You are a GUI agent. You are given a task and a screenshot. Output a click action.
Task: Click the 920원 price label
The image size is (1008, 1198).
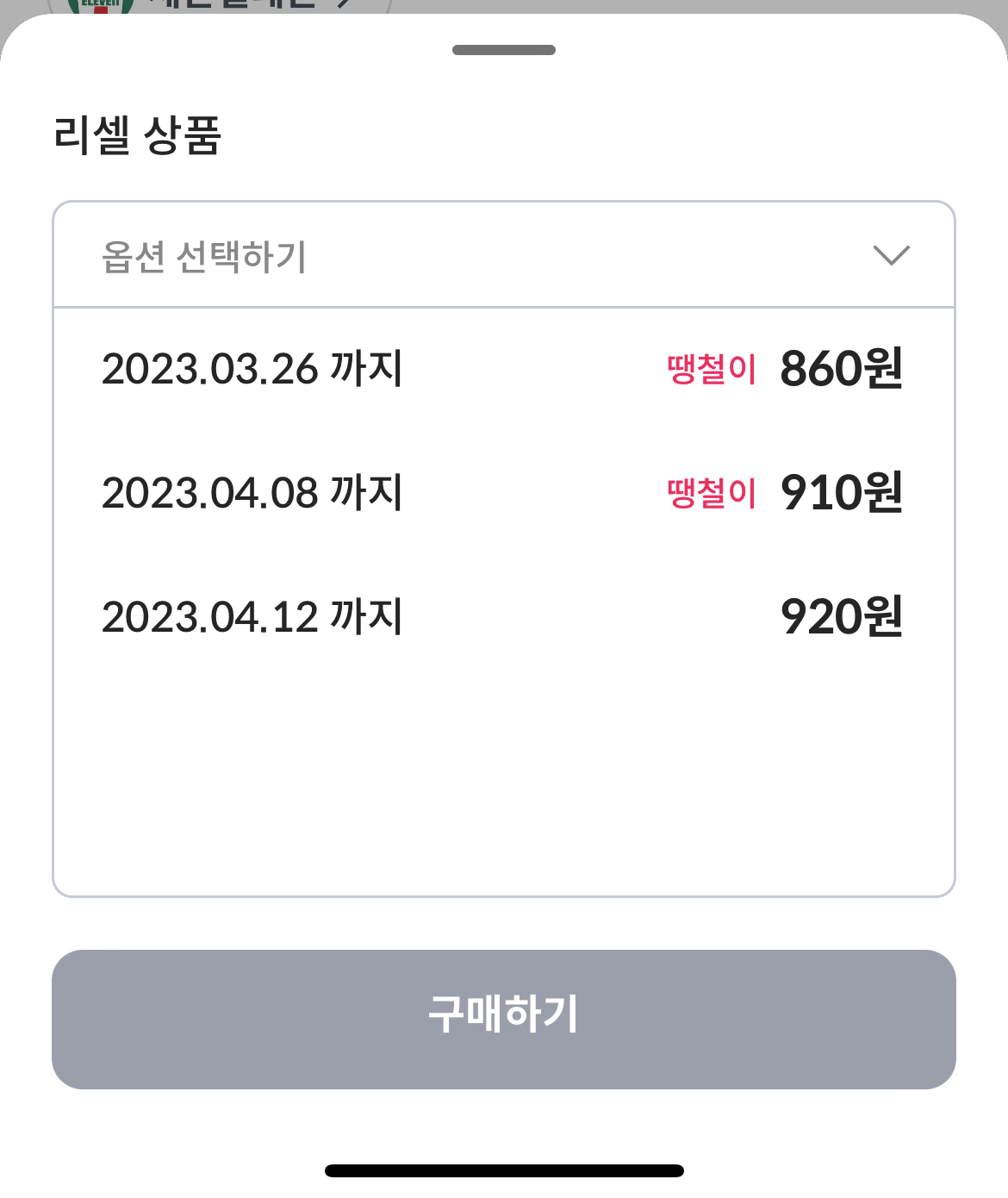click(841, 615)
